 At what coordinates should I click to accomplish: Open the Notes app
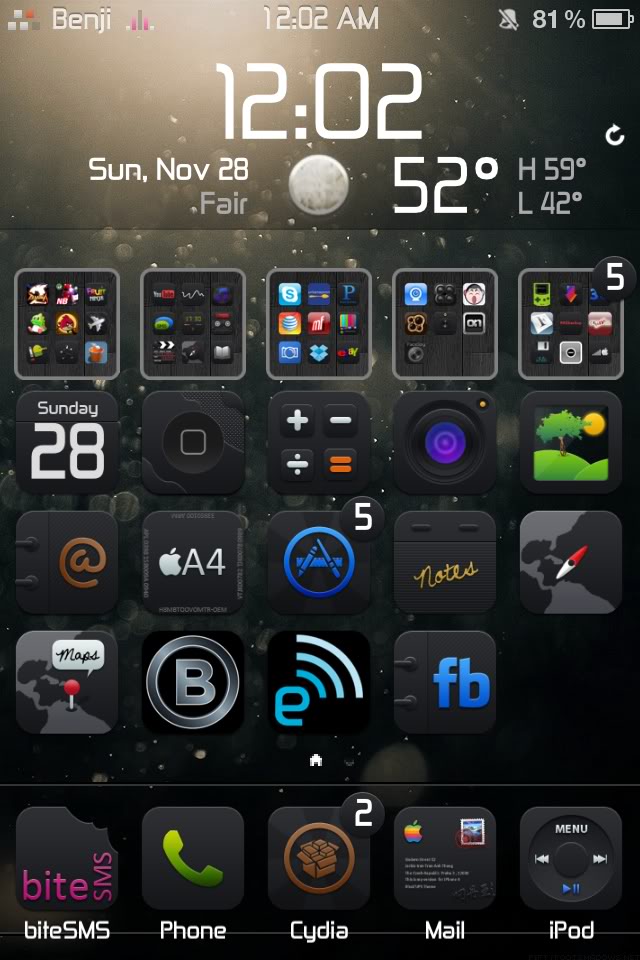coord(445,562)
